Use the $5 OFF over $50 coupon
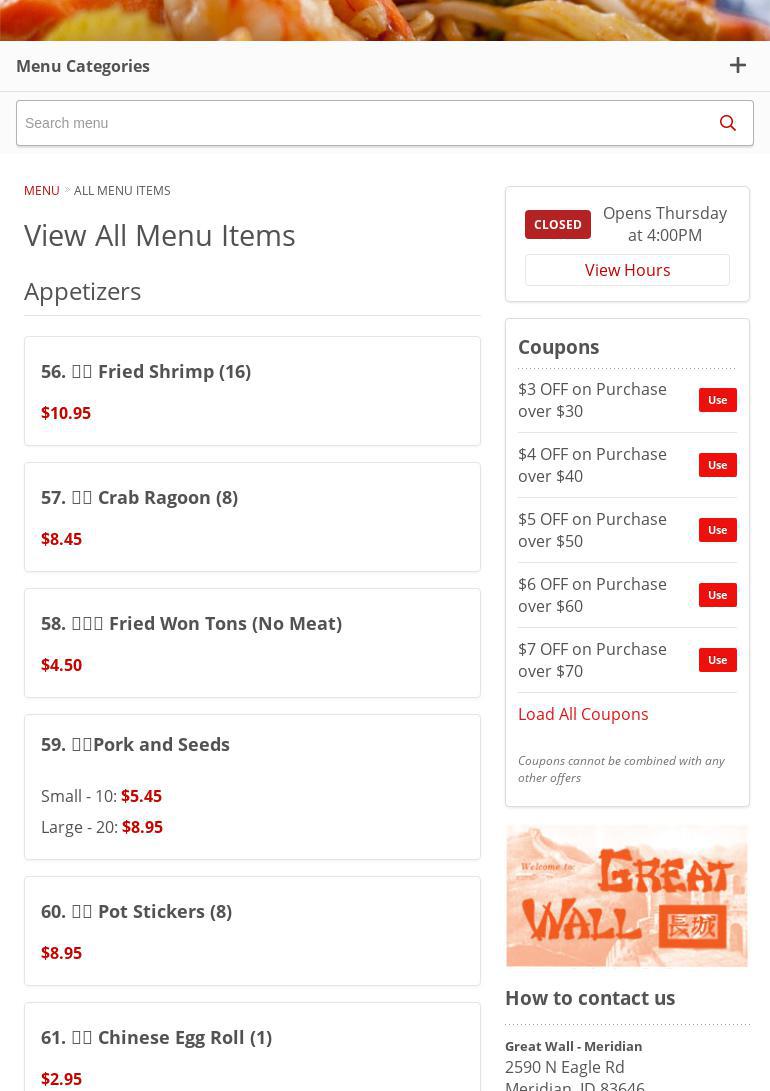 coord(717,530)
